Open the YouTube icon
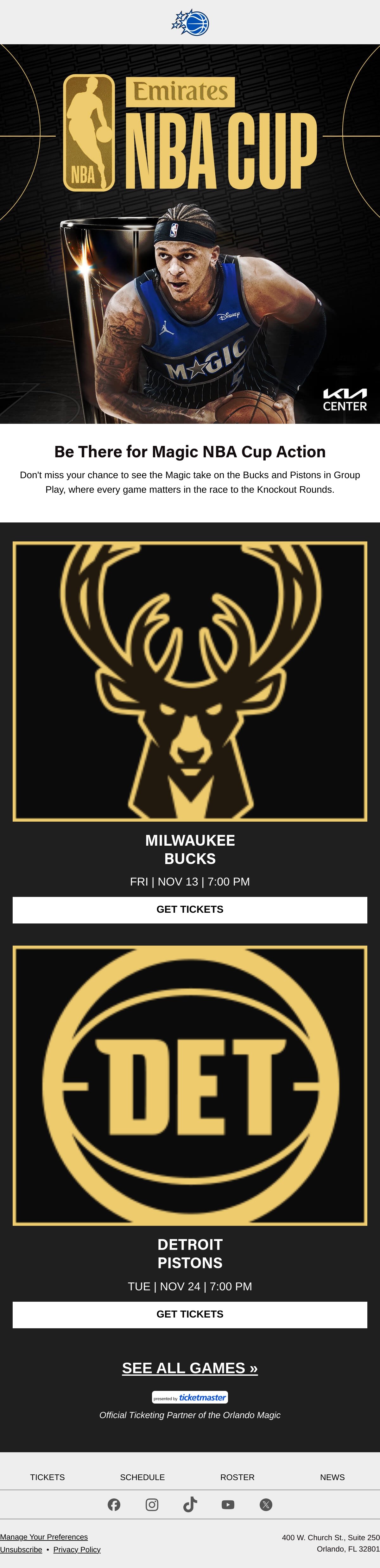The image size is (380, 1568). point(228,1505)
